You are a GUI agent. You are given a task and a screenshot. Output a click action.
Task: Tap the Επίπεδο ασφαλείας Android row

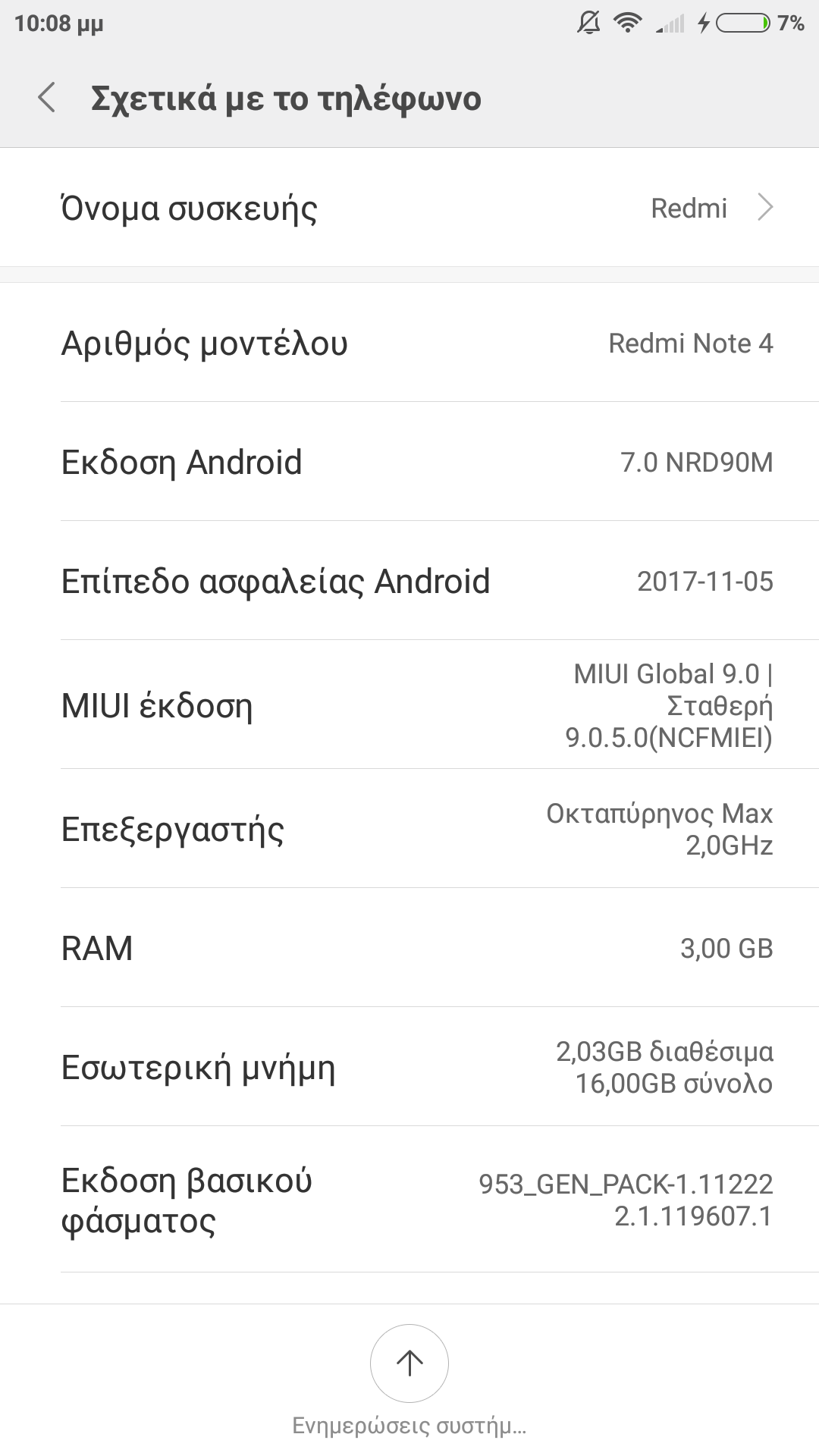tap(409, 581)
